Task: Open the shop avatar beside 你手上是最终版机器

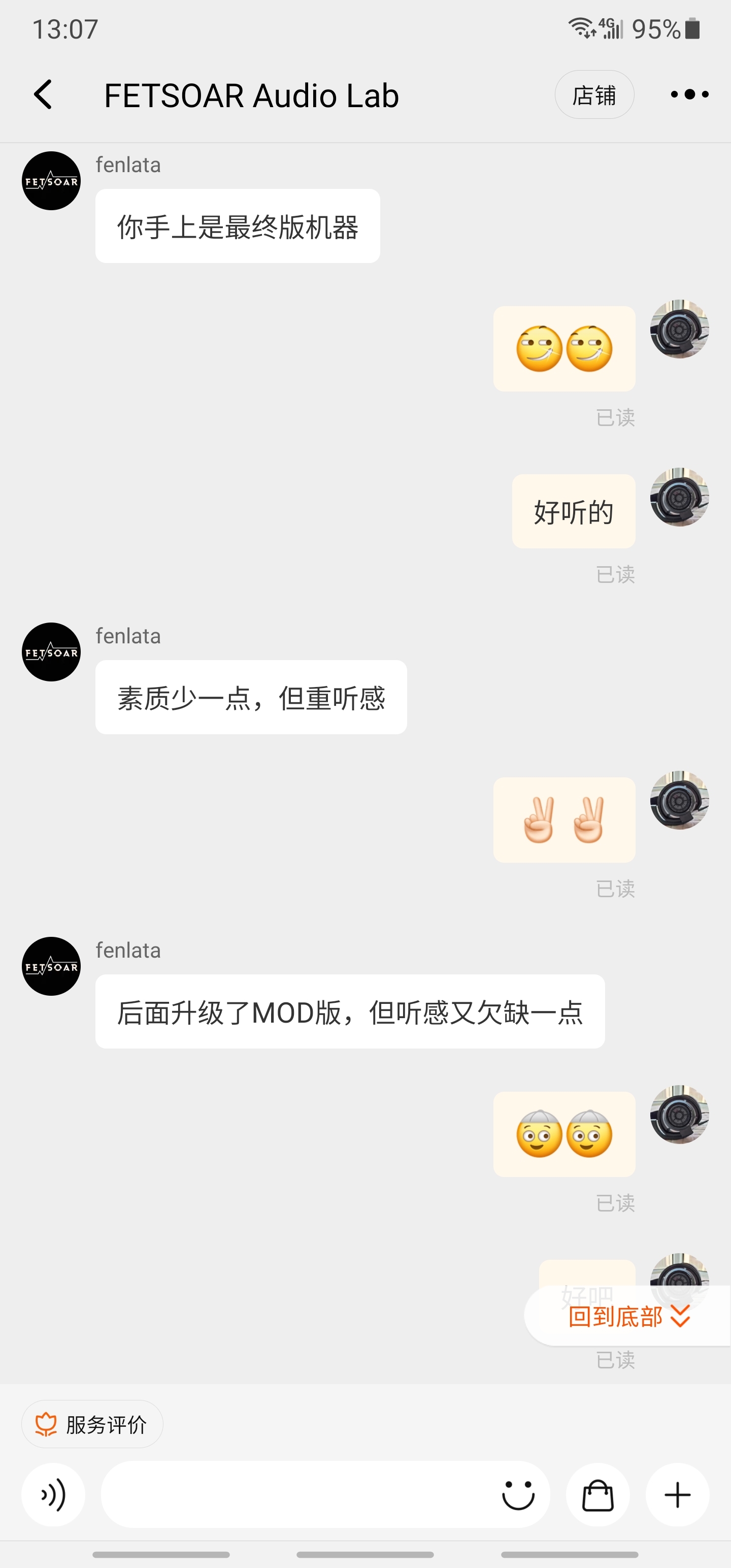Action: (51, 181)
